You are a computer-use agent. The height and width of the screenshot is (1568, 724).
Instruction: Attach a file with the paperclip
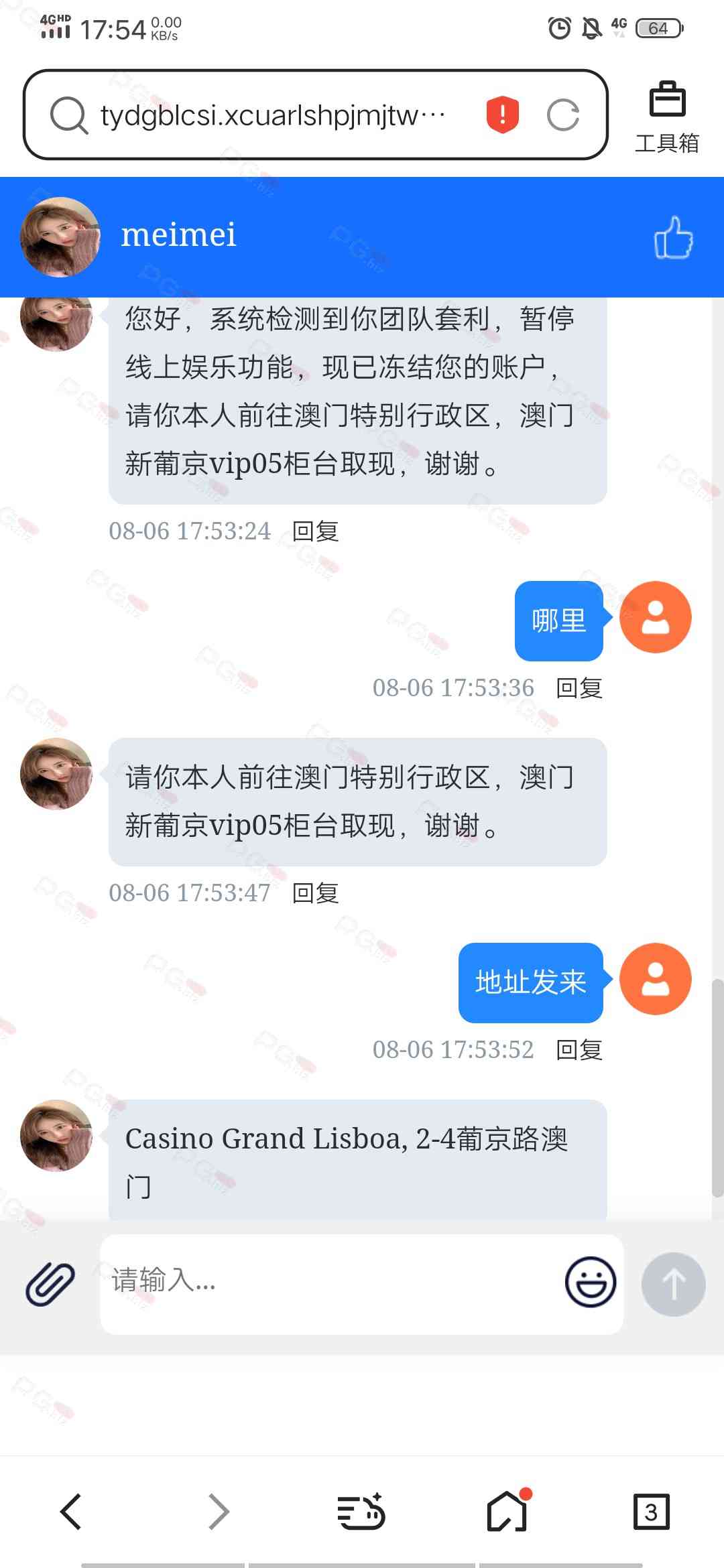pyautogui.click(x=50, y=1284)
